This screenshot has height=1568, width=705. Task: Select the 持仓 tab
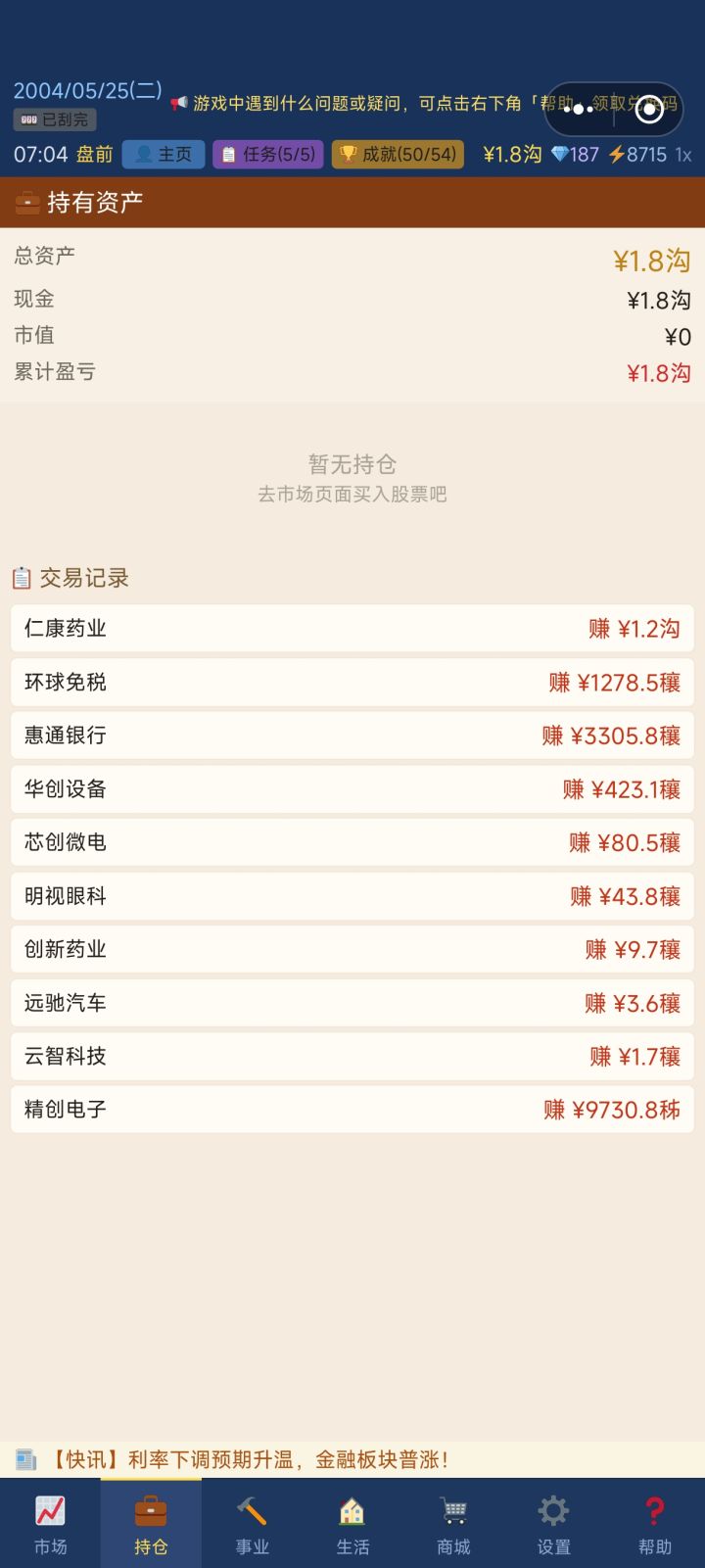click(151, 1524)
